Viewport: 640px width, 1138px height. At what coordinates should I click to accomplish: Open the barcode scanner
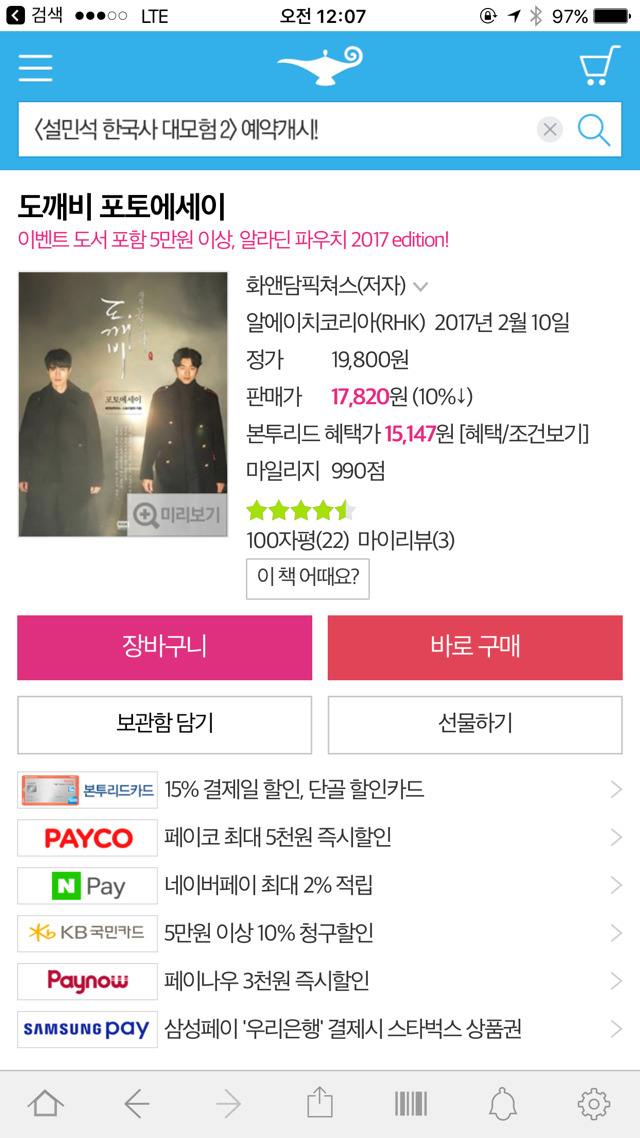pyautogui.click(x=411, y=1105)
